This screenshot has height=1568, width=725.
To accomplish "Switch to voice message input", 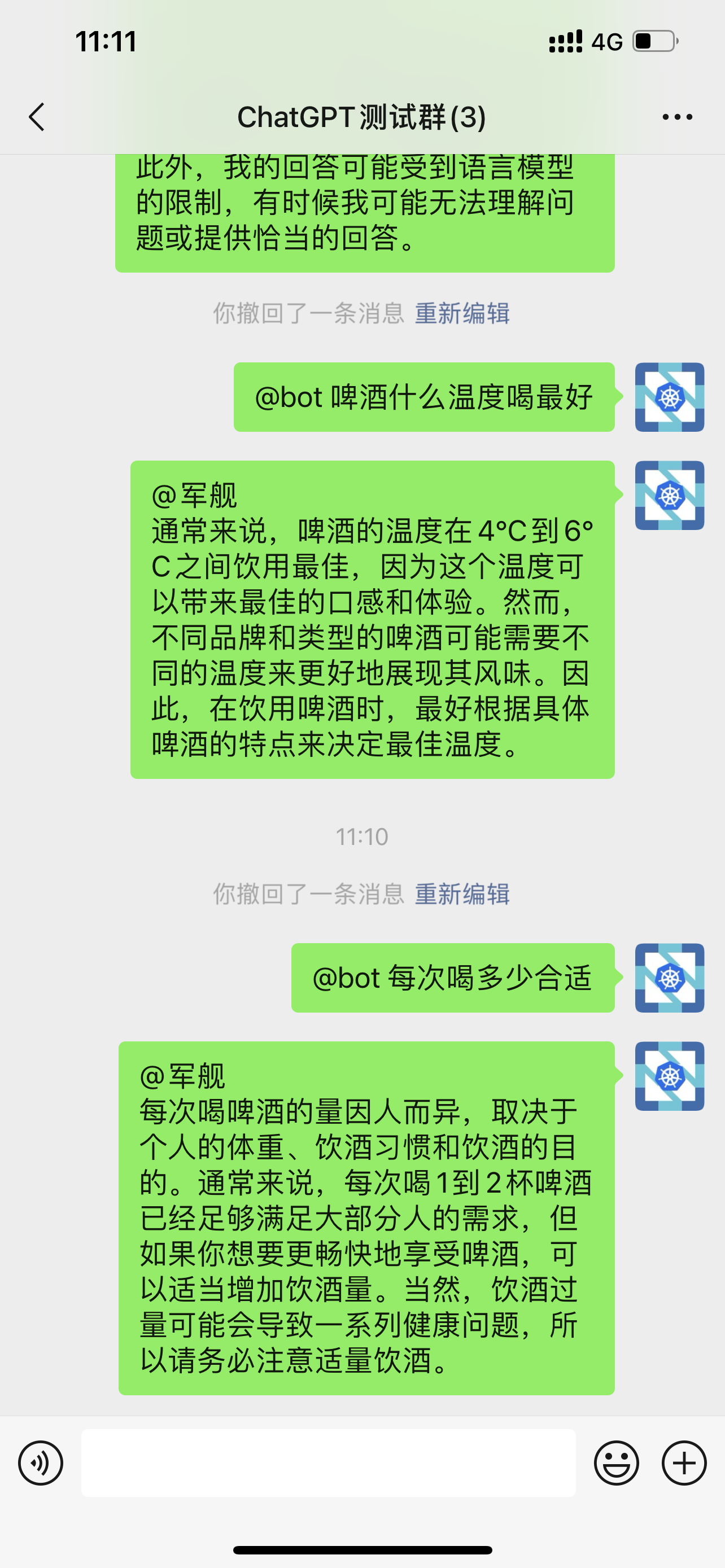I will [x=40, y=1462].
